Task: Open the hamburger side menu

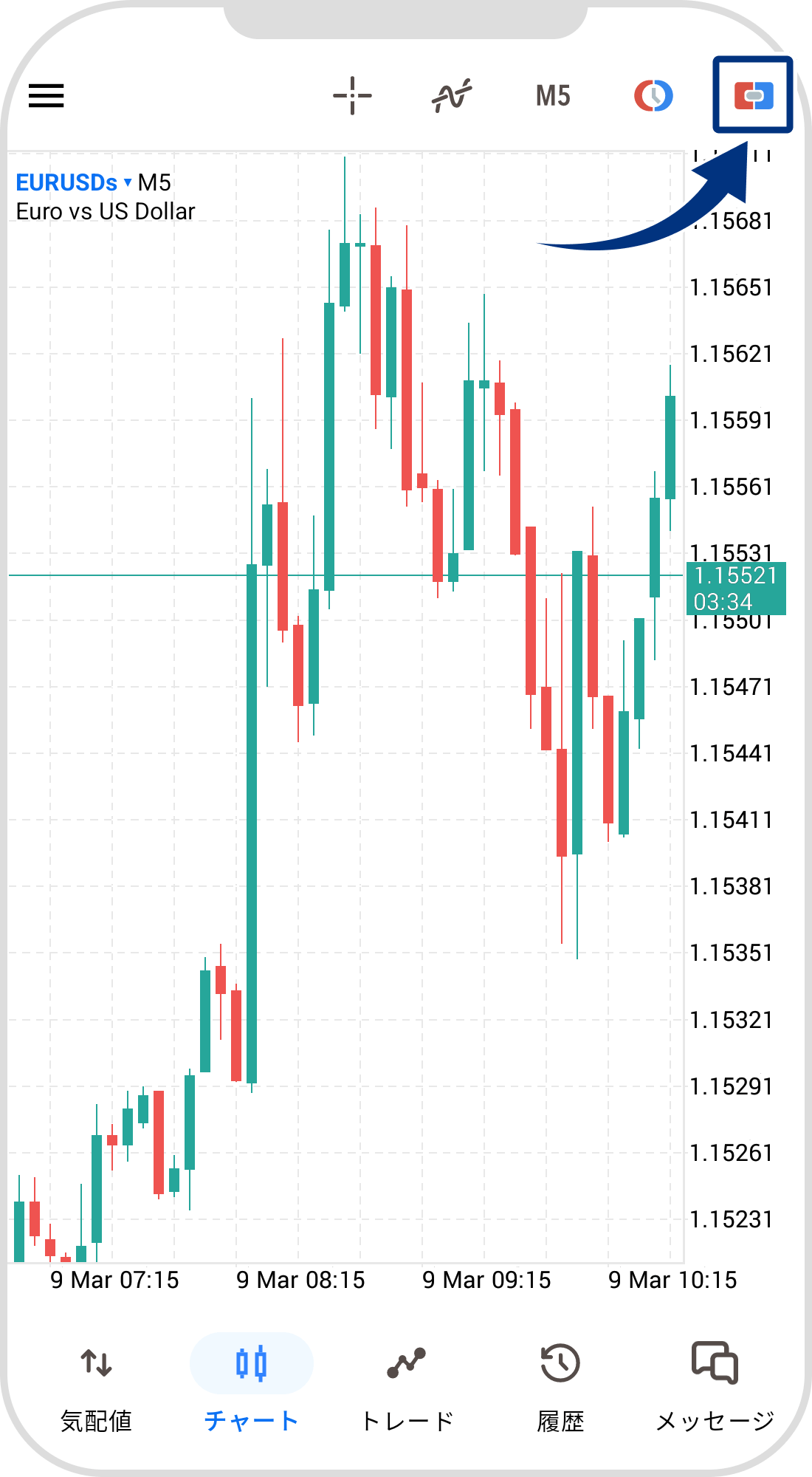Action: click(x=46, y=96)
